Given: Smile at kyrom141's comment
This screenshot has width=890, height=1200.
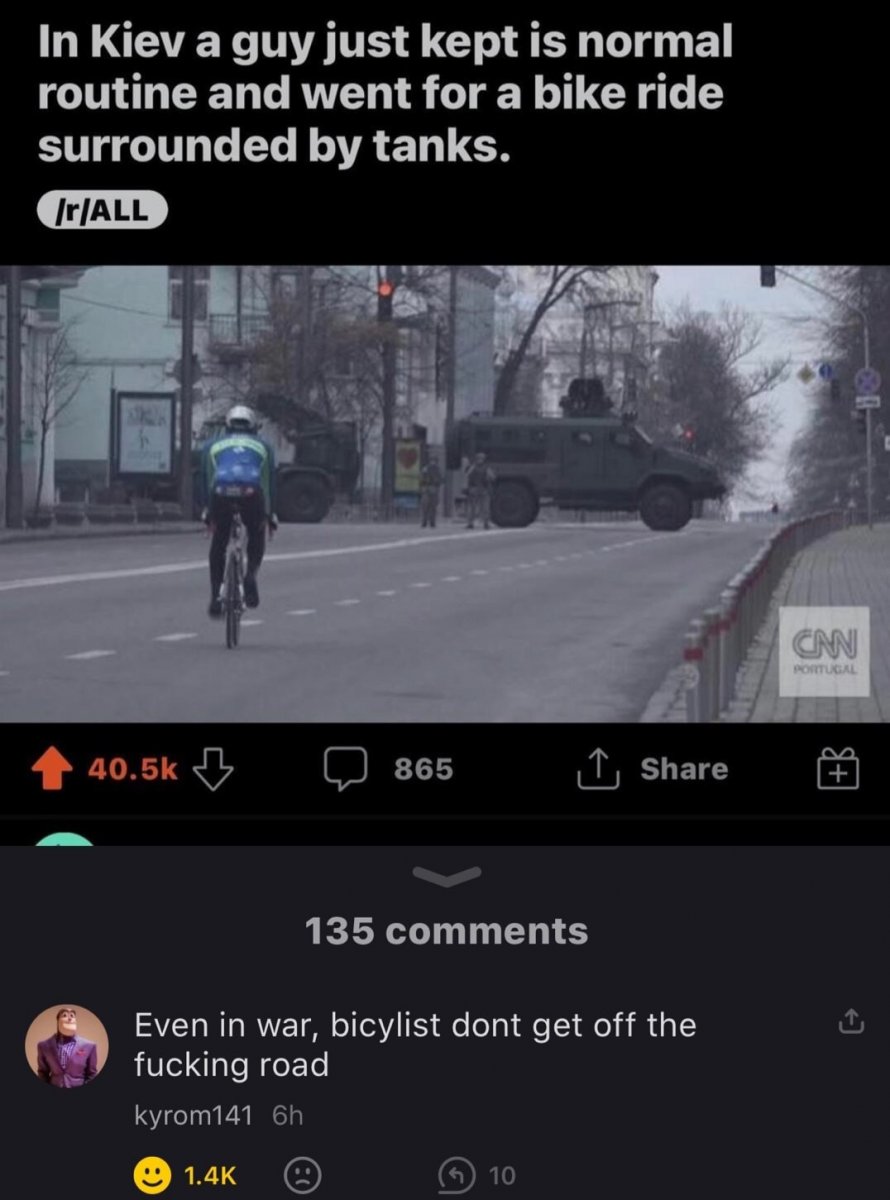Looking at the screenshot, I should coord(152,1174).
